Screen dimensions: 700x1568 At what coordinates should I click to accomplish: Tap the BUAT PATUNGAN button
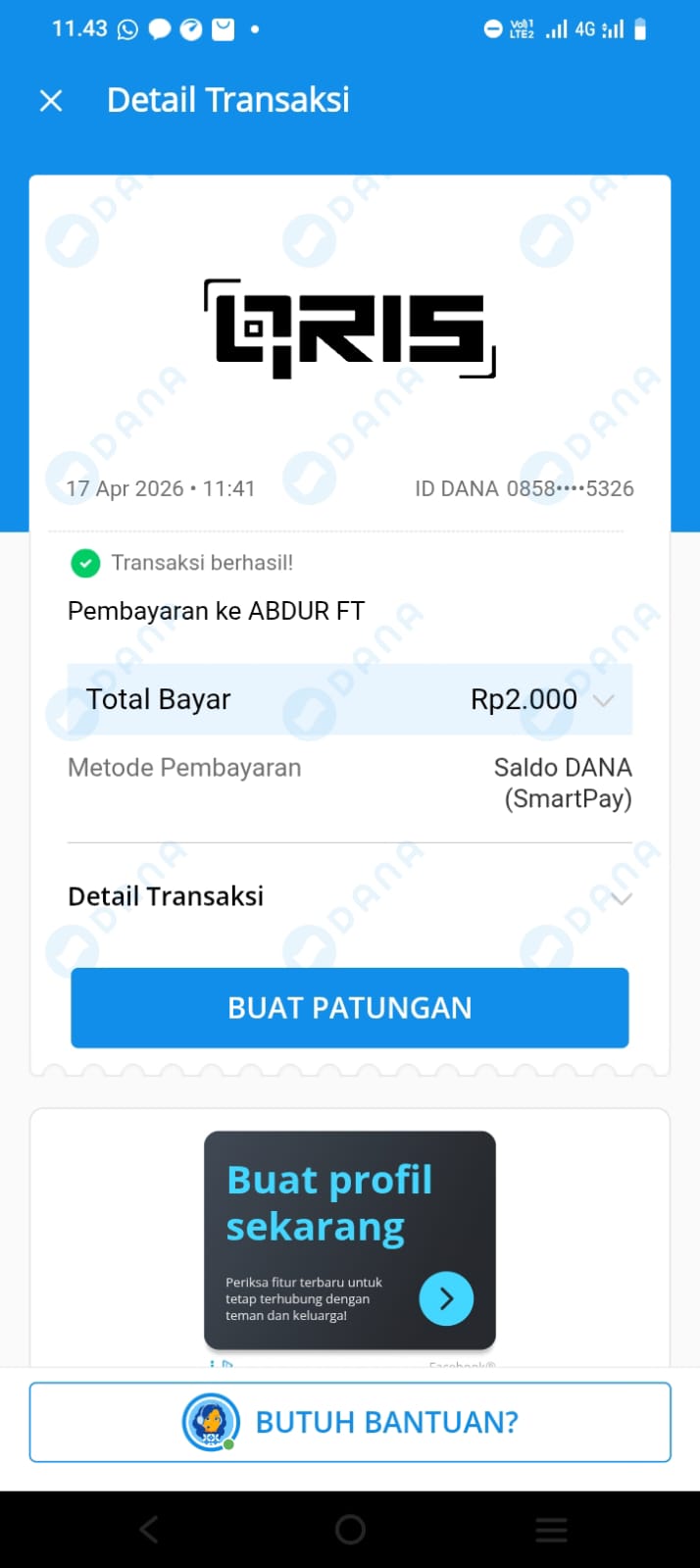coord(350,1008)
